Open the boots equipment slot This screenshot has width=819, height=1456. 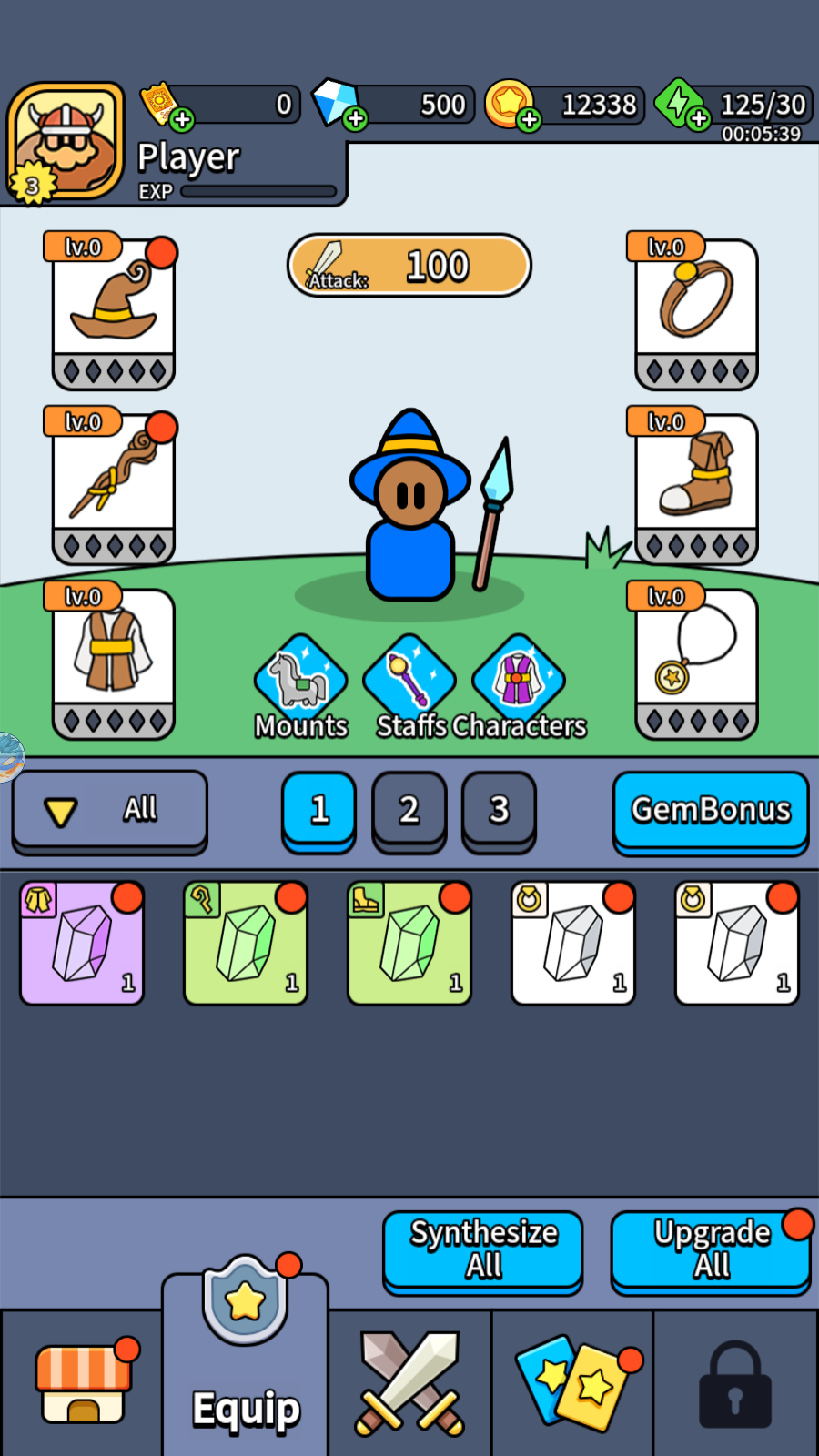697,486
